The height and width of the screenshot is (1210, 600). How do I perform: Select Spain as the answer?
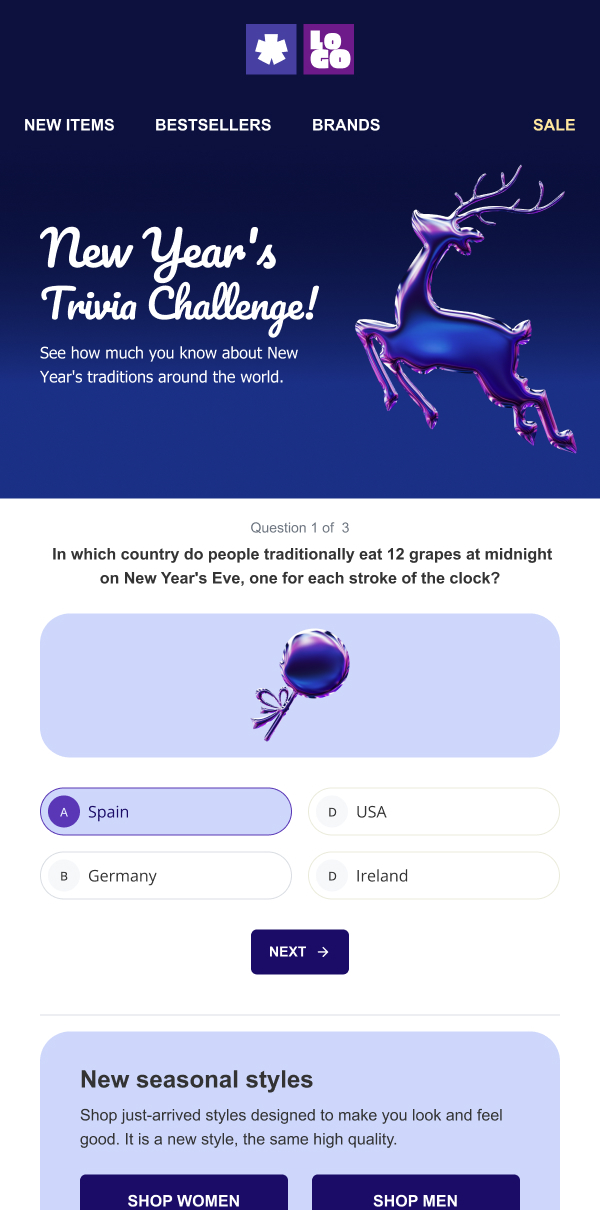[x=166, y=812]
